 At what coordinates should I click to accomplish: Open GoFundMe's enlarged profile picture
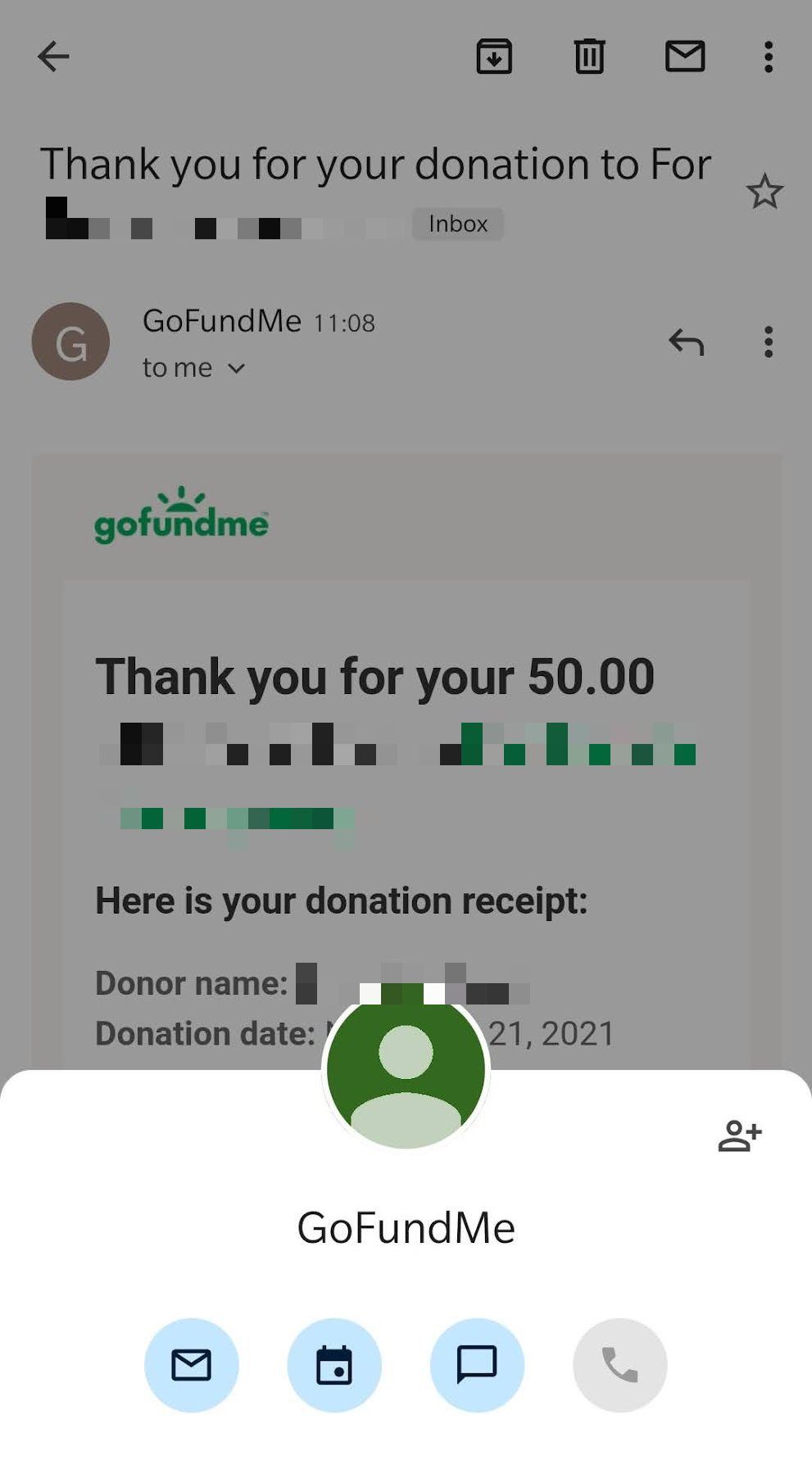406,1070
